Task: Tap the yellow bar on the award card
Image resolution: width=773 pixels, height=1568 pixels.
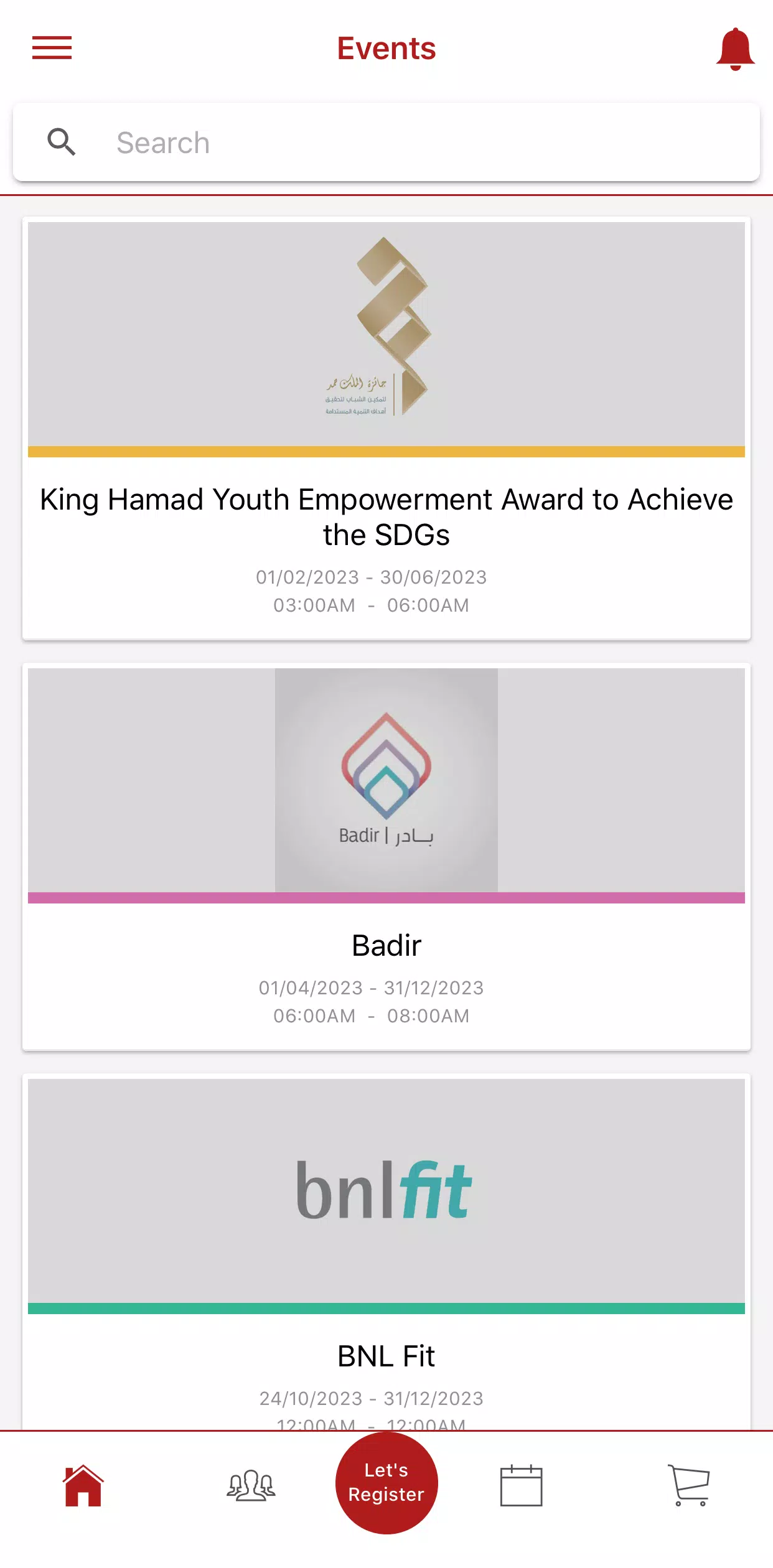Action: coord(386,449)
